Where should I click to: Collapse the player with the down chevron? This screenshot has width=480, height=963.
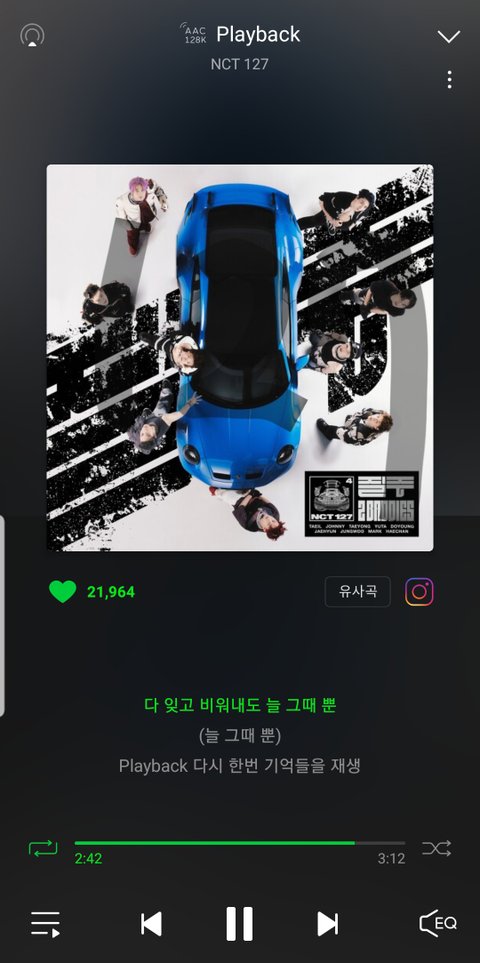[x=449, y=36]
